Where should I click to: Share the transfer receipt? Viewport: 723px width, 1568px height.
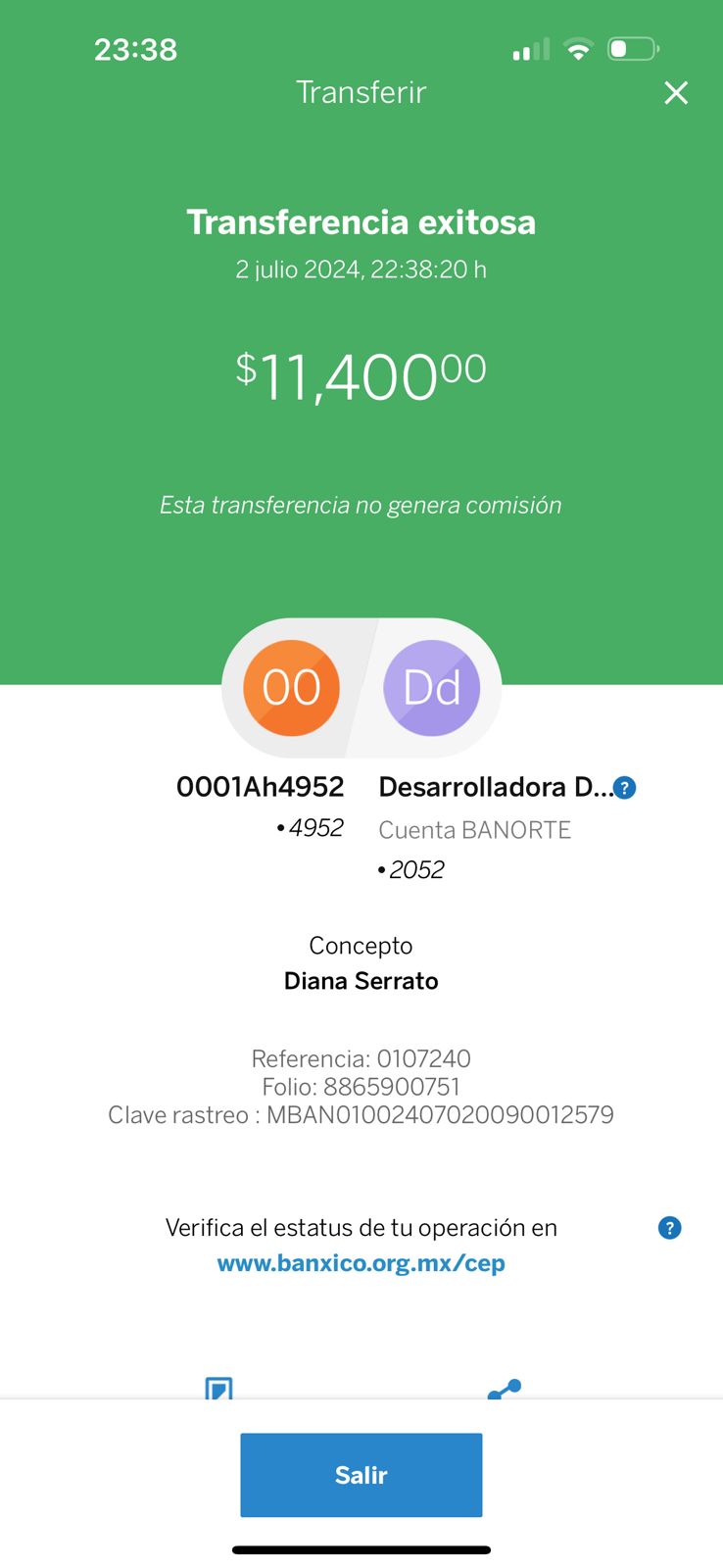pyautogui.click(x=505, y=1389)
